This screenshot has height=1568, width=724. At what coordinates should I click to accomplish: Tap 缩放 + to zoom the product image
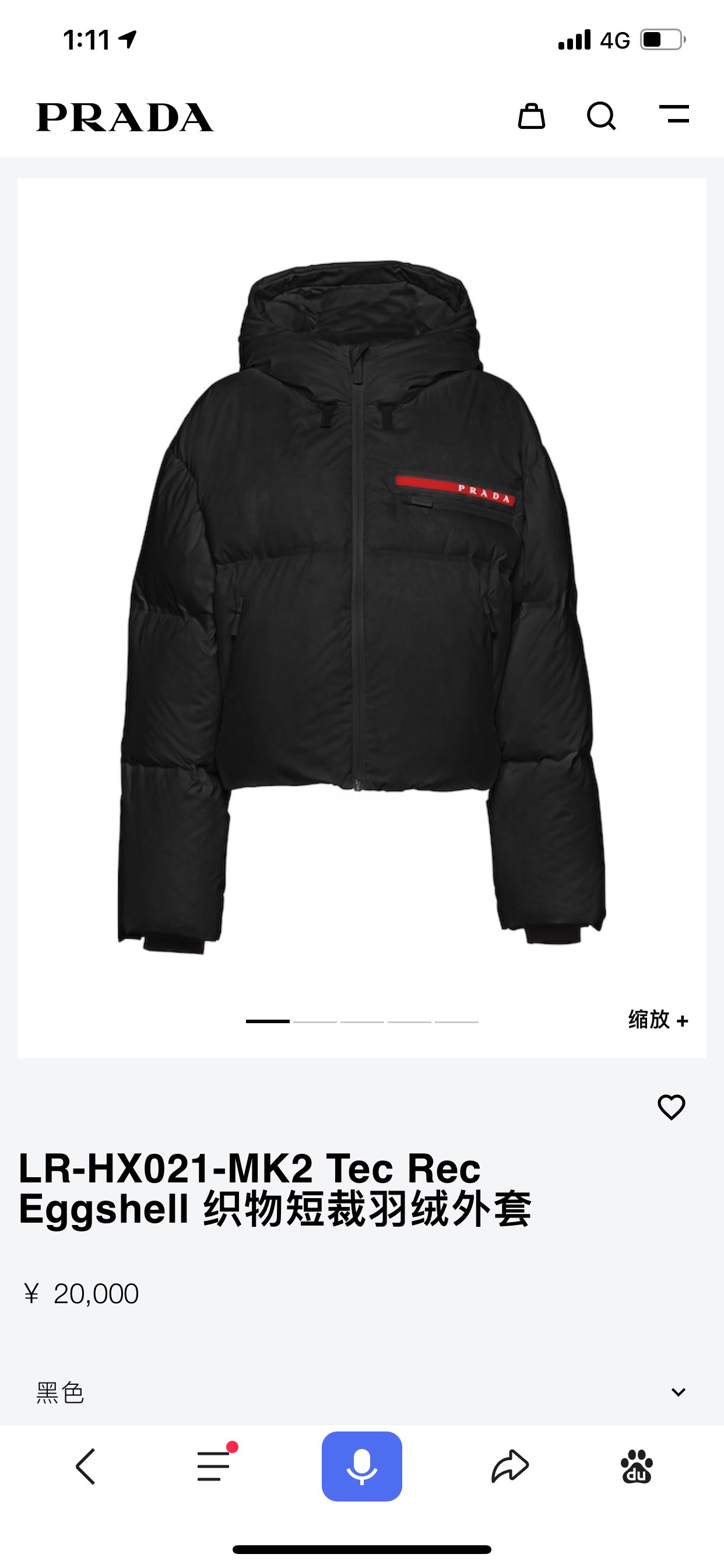tap(658, 1020)
